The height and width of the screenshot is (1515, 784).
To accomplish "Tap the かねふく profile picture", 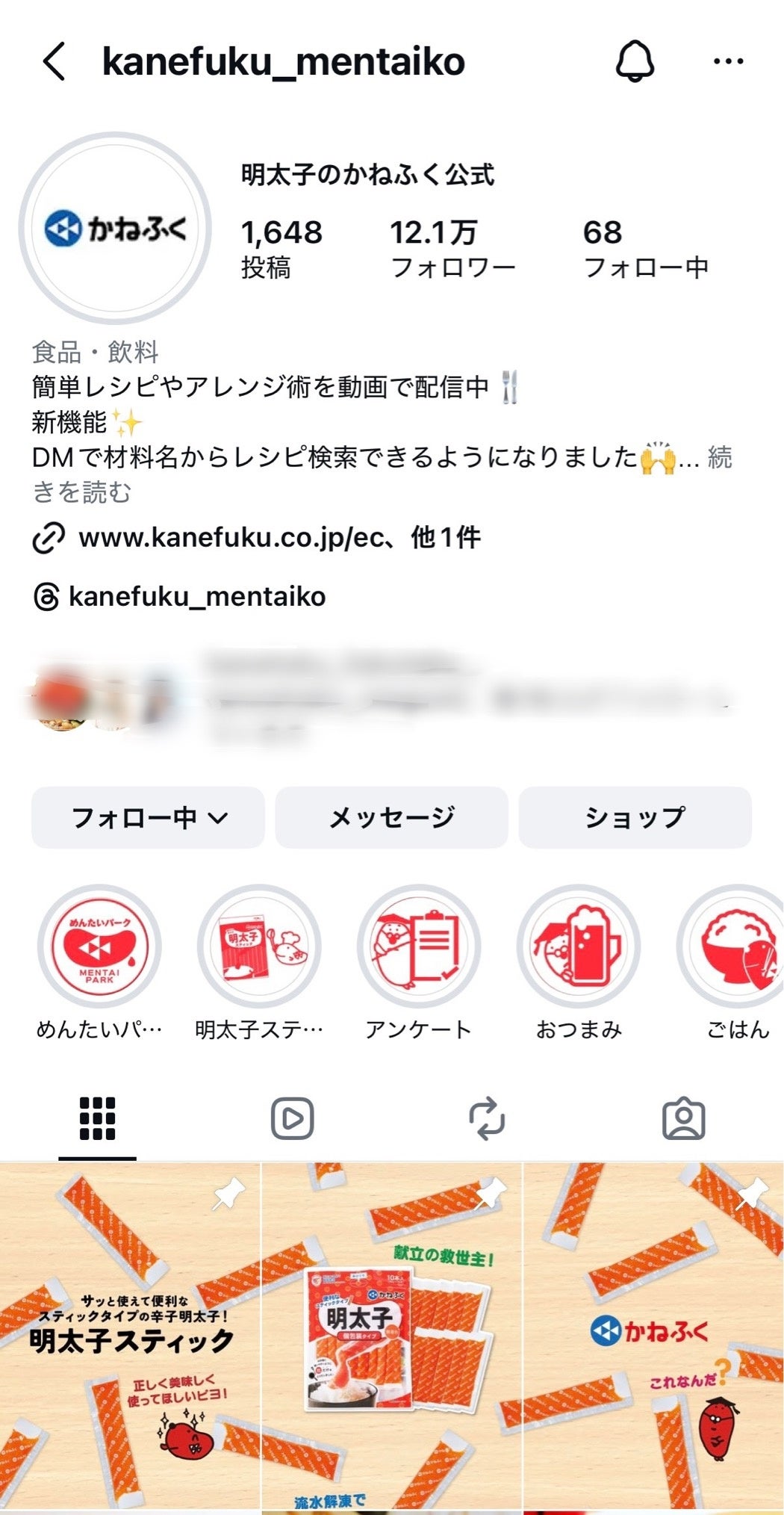I will tap(115, 229).
